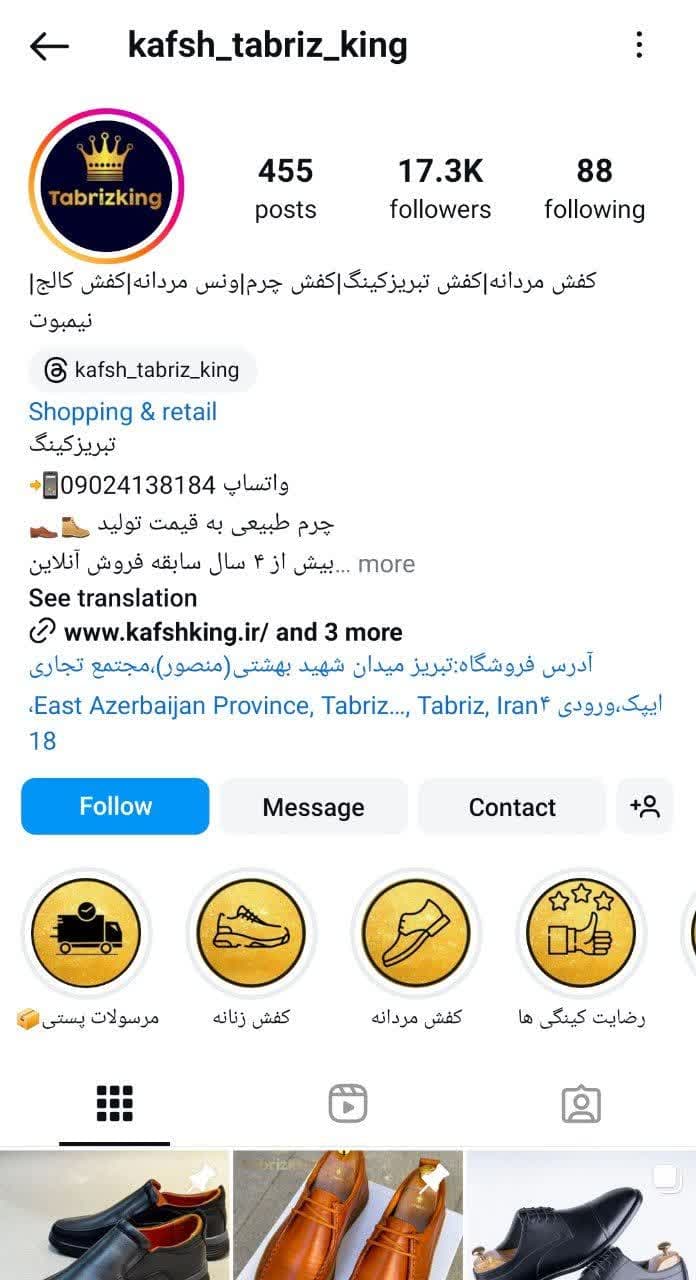Image resolution: width=696 pixels, height=1280 pixels.
Task: Open the 88 following list
Action: tap(594, 188)
